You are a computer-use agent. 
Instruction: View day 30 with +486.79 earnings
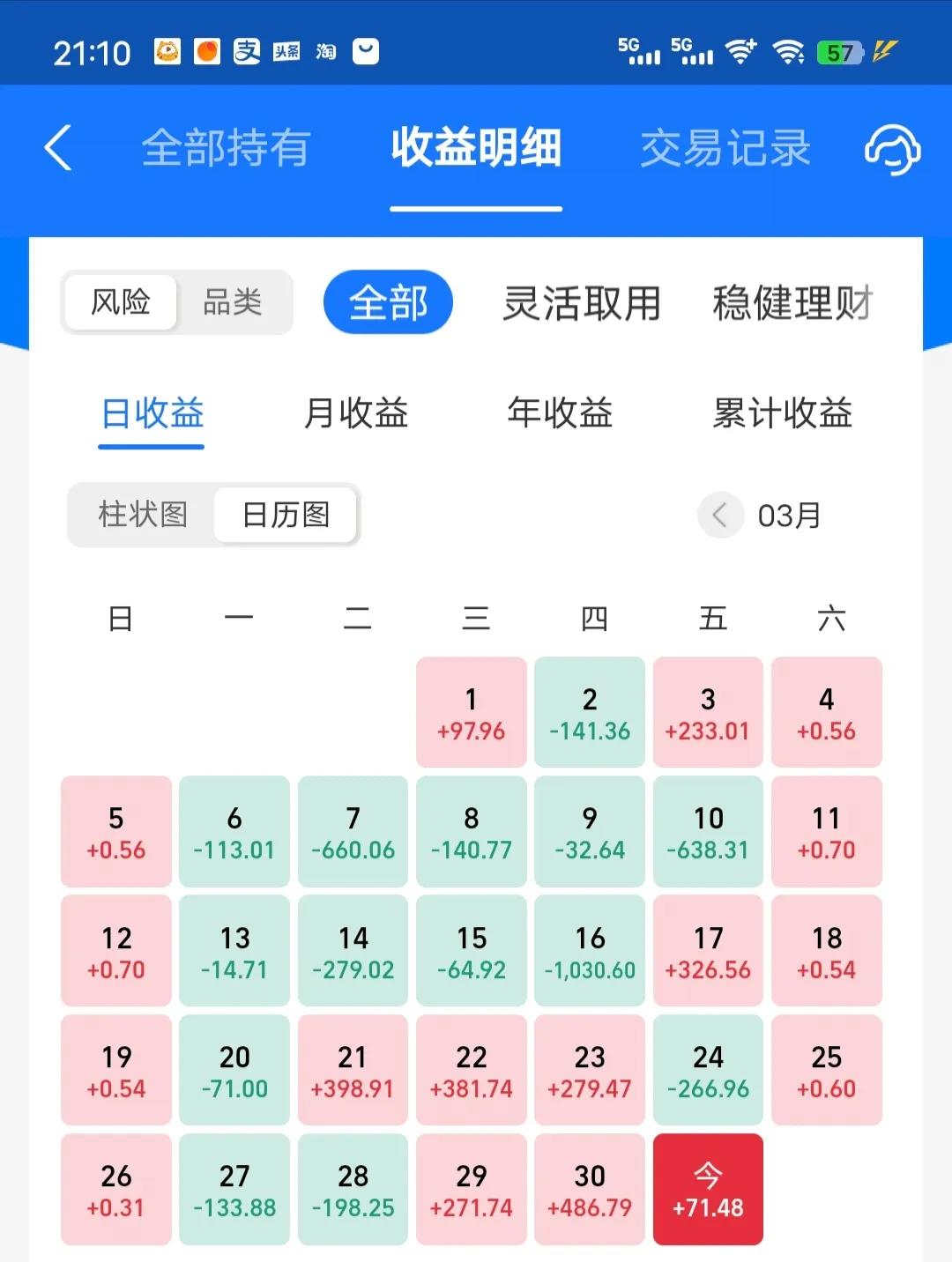click(590, 1189)
